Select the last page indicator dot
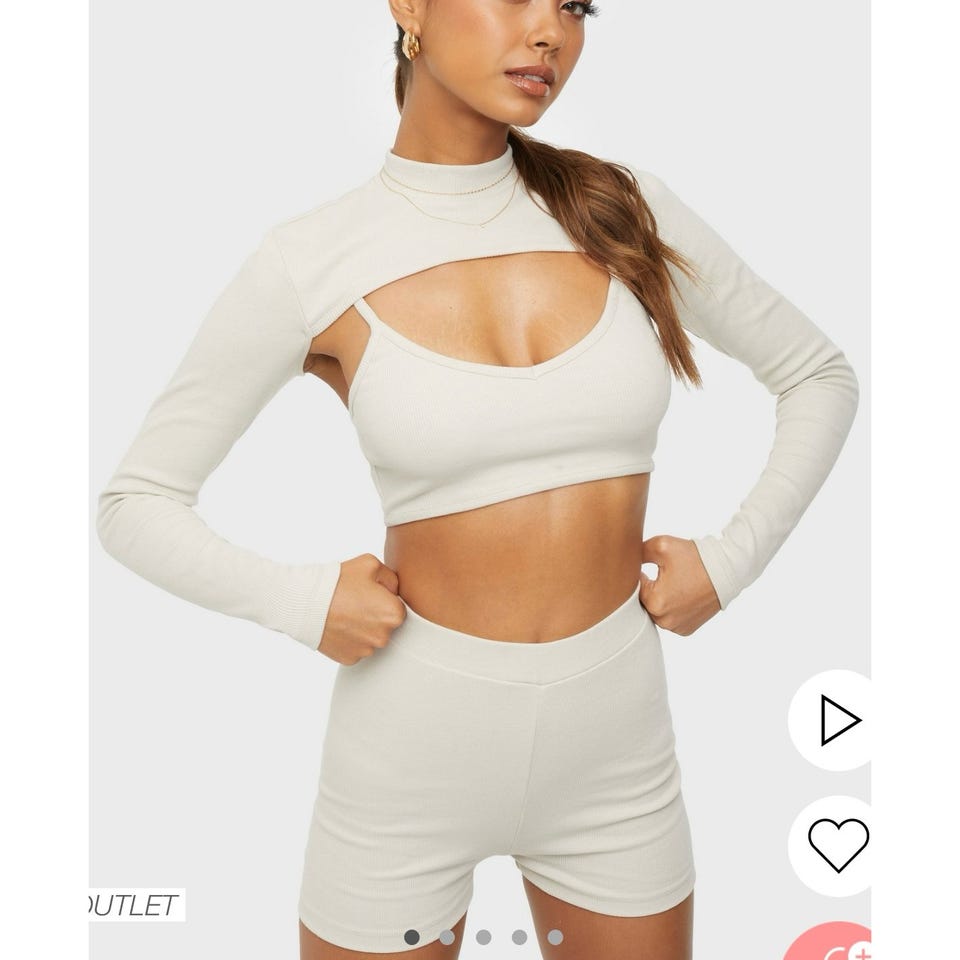 [x=555, y=937]
